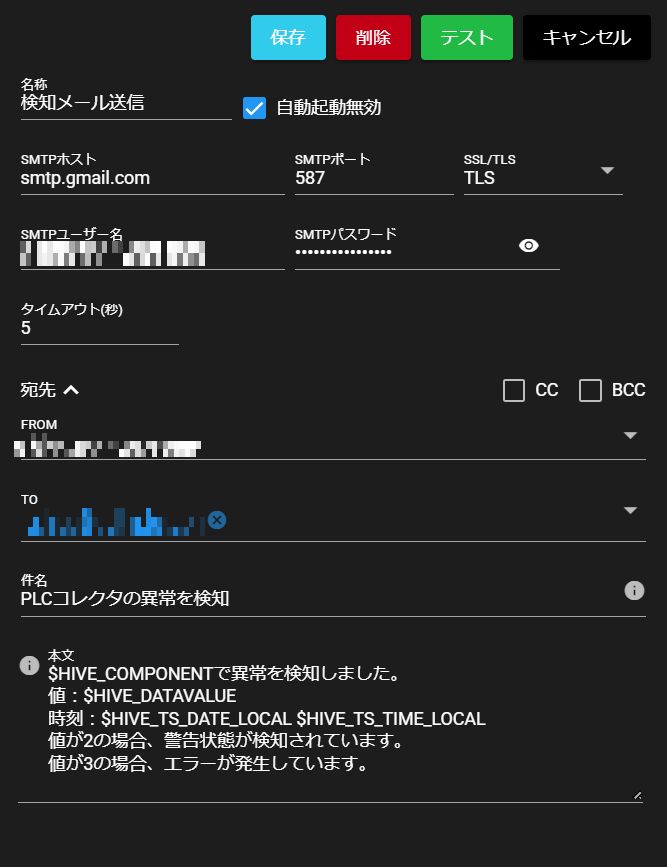Screen dimensions: 667x867
Task: Cancel with the キャンセル button
Action: [x=586, y=38]
